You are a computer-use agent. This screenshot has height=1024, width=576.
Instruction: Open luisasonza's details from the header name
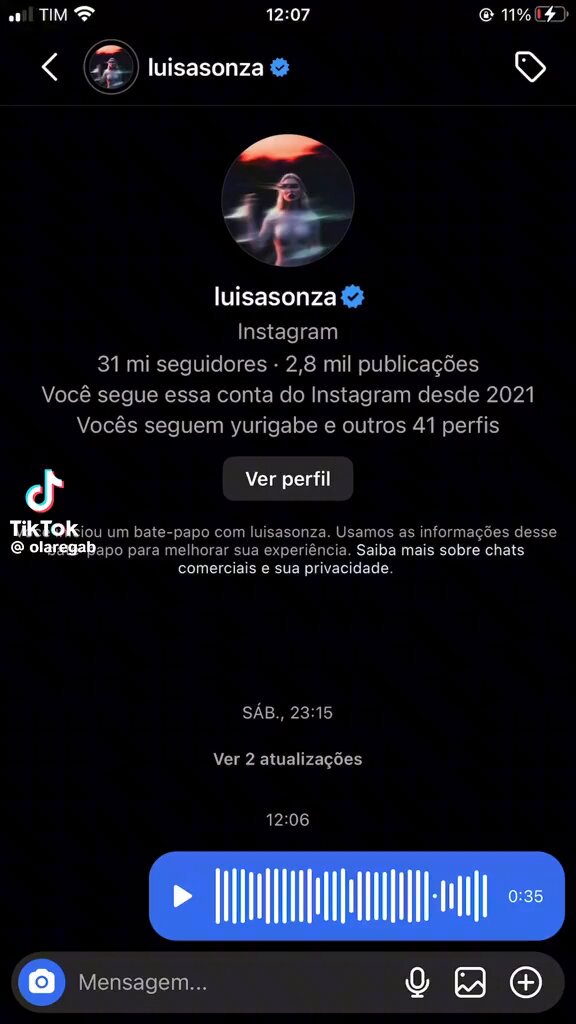(x=206, y=67)
